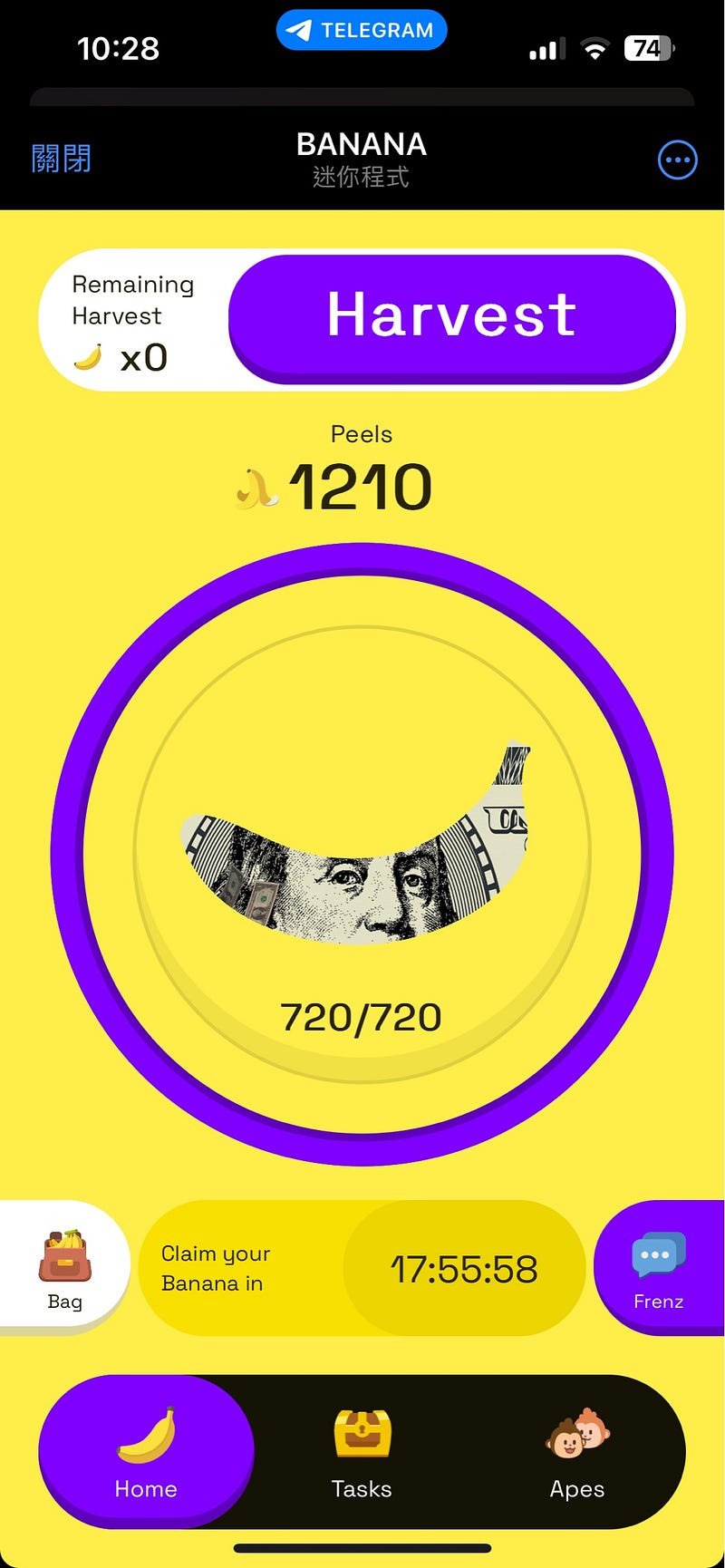The width and height of the screenshot is (725, 1568).
Task: Open Frenz
Action: click(659, 1267)
